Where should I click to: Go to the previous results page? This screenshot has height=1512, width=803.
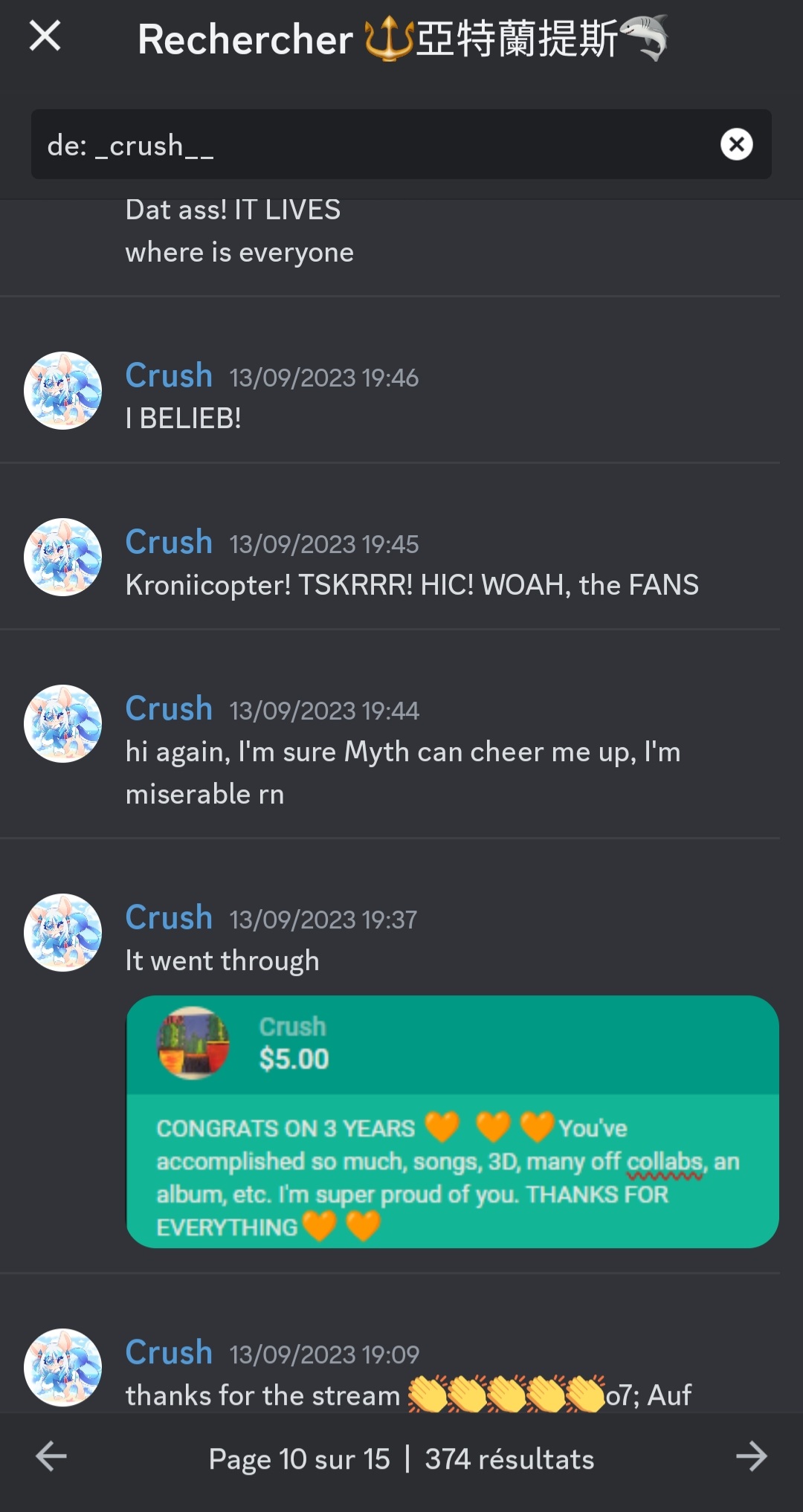coord(51,1456)
